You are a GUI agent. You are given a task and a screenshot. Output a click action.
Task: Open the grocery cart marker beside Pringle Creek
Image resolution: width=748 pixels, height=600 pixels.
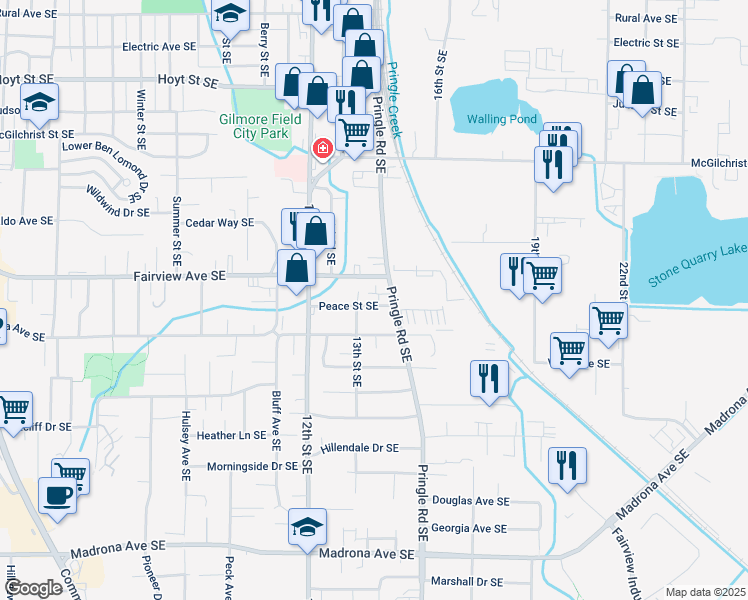354,135
